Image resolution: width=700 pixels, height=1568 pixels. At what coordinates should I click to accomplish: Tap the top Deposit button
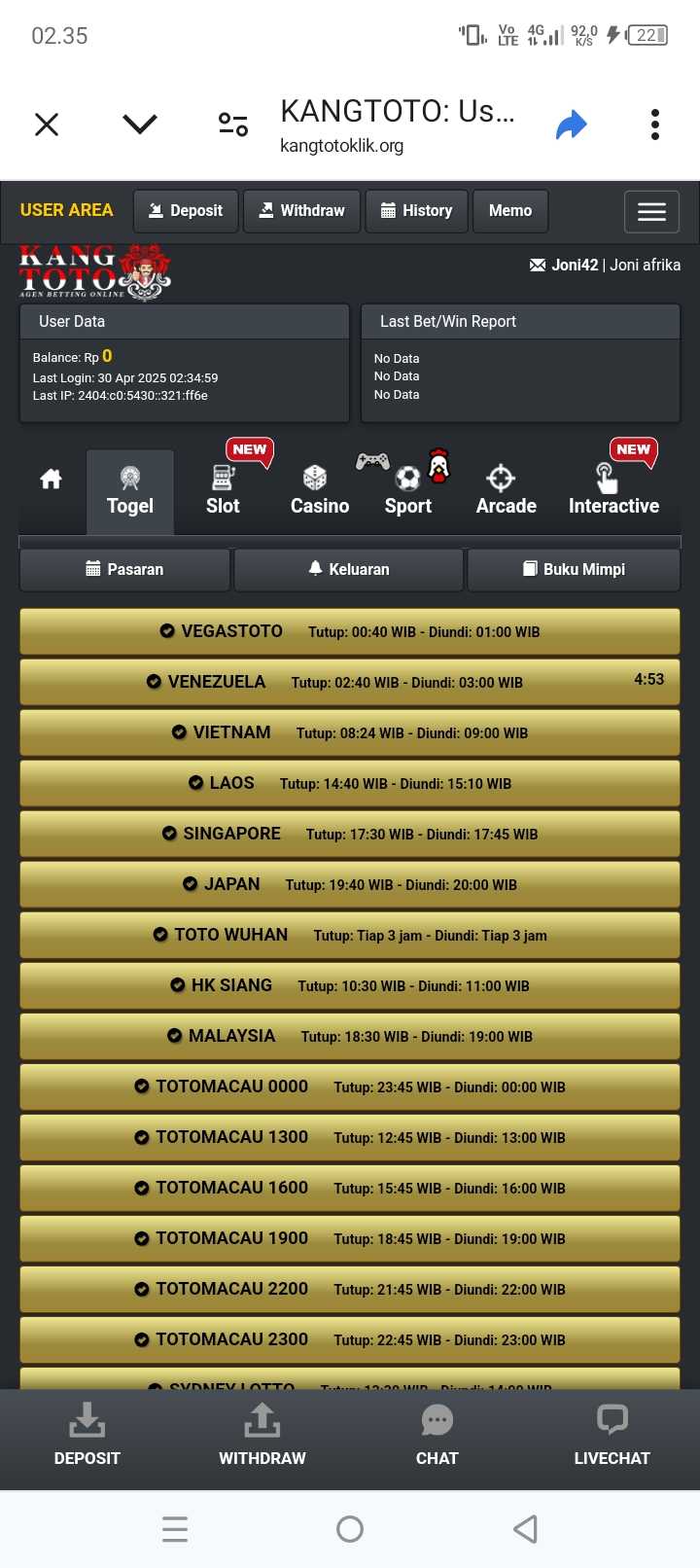point(186,211)
